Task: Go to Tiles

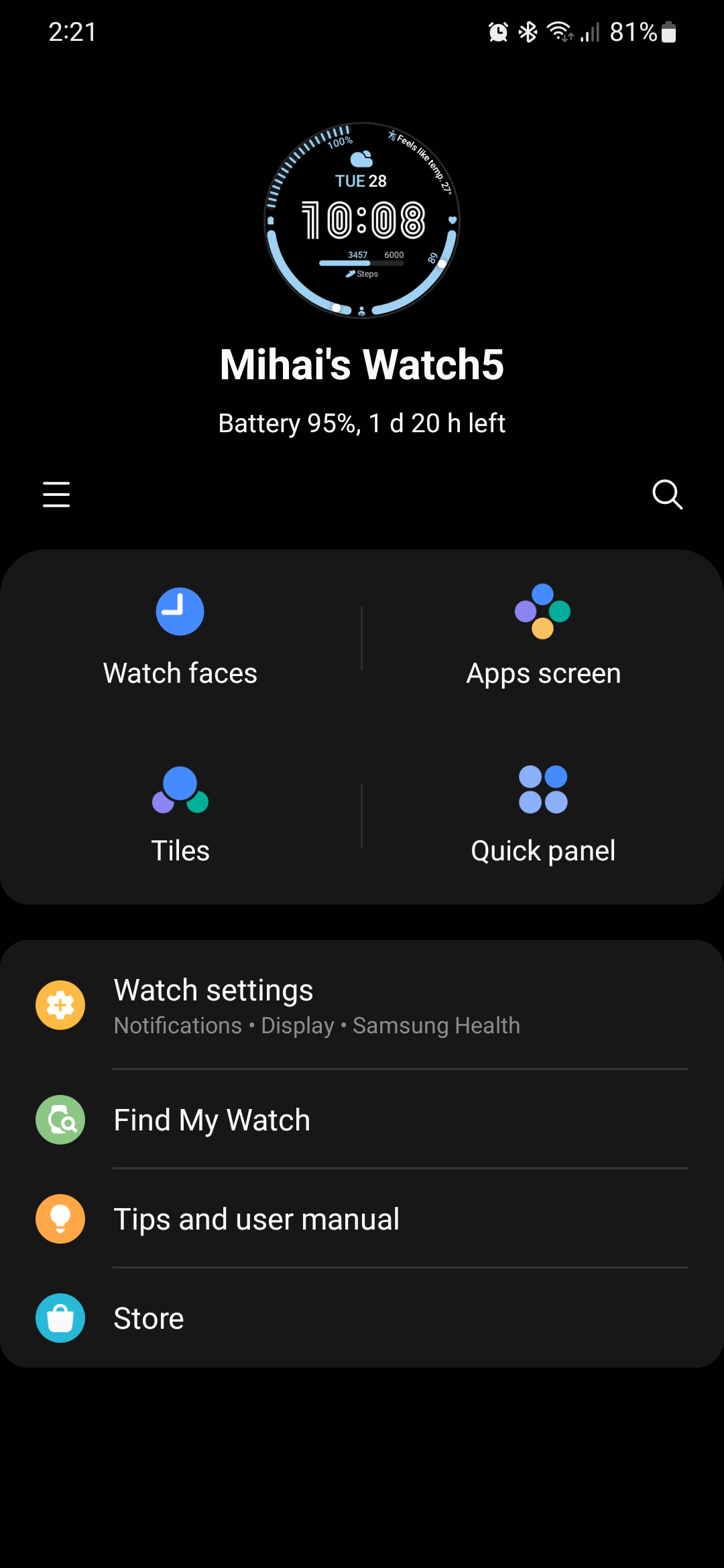Action: 180,814
